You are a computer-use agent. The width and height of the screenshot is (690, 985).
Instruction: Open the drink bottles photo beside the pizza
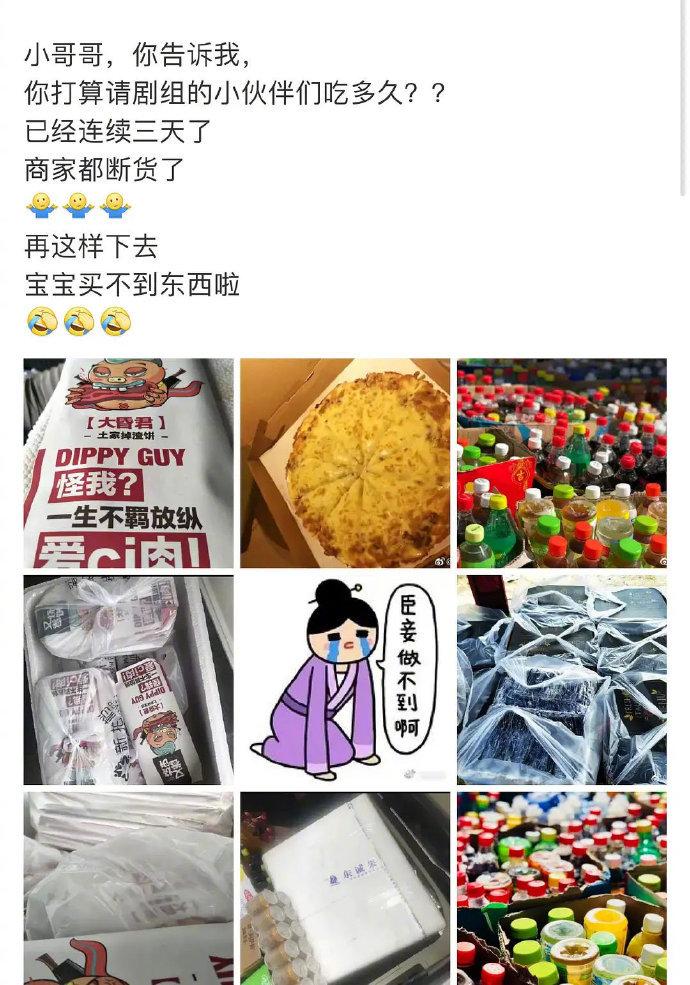561,463
